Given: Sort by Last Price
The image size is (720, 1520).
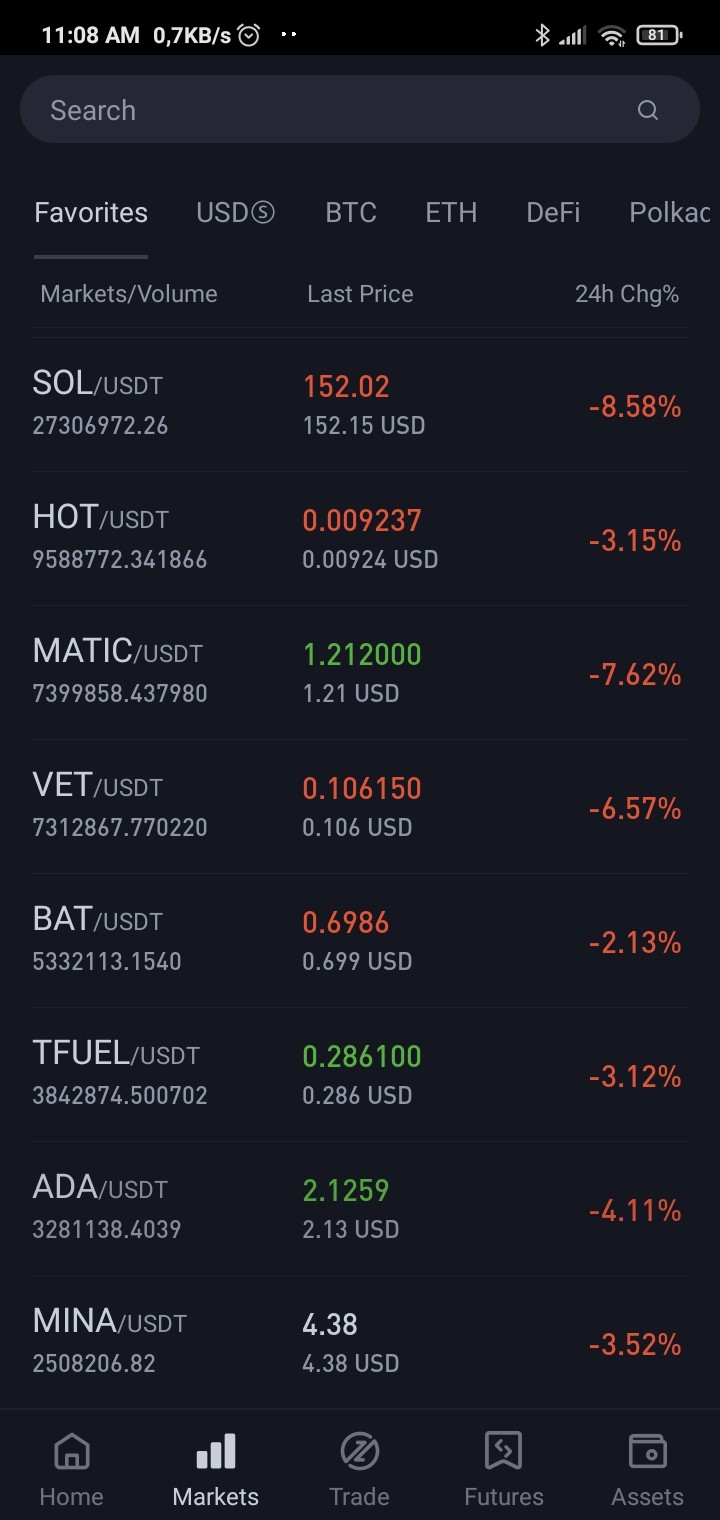Looking at the screenshot, I should pyautogui.click(x=360, y=294).
